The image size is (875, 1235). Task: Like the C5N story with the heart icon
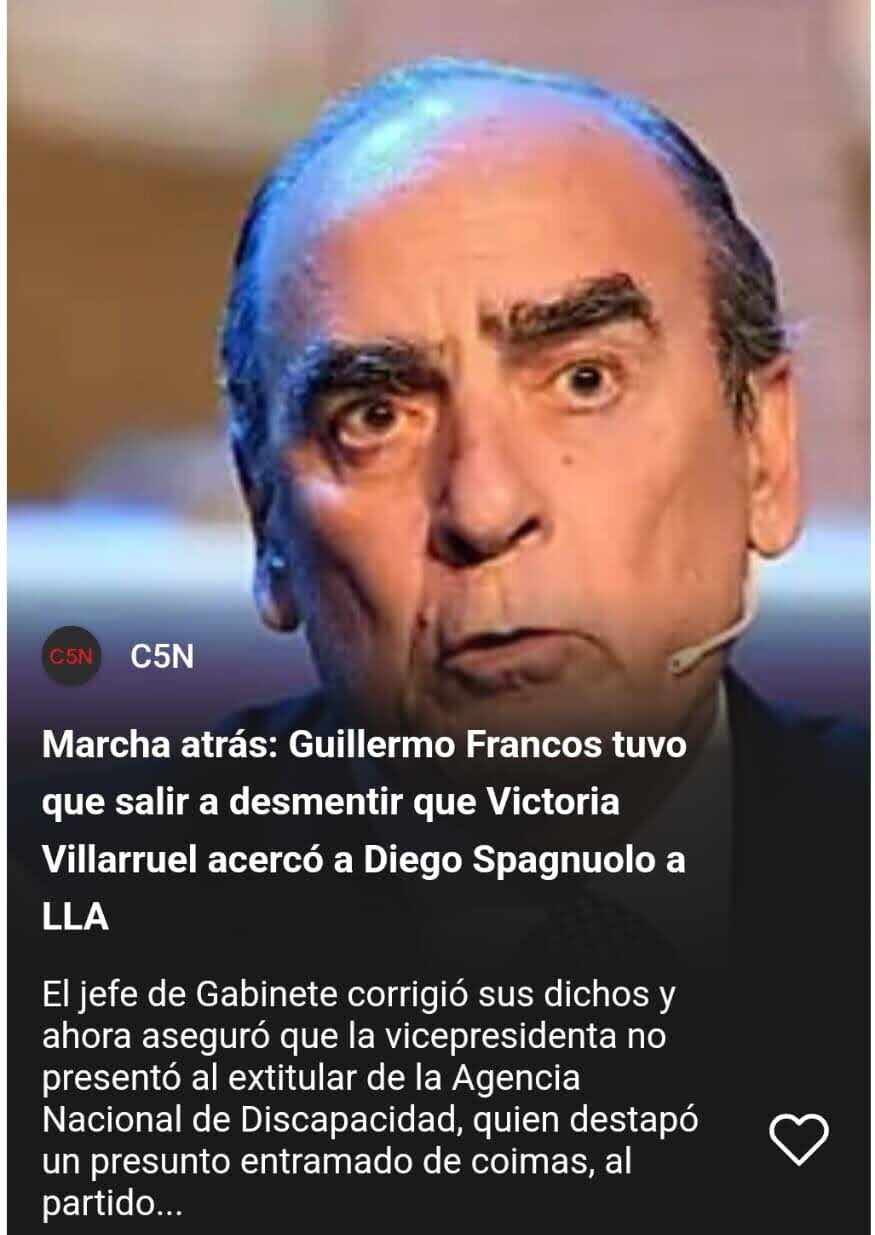pos(798,1138)
